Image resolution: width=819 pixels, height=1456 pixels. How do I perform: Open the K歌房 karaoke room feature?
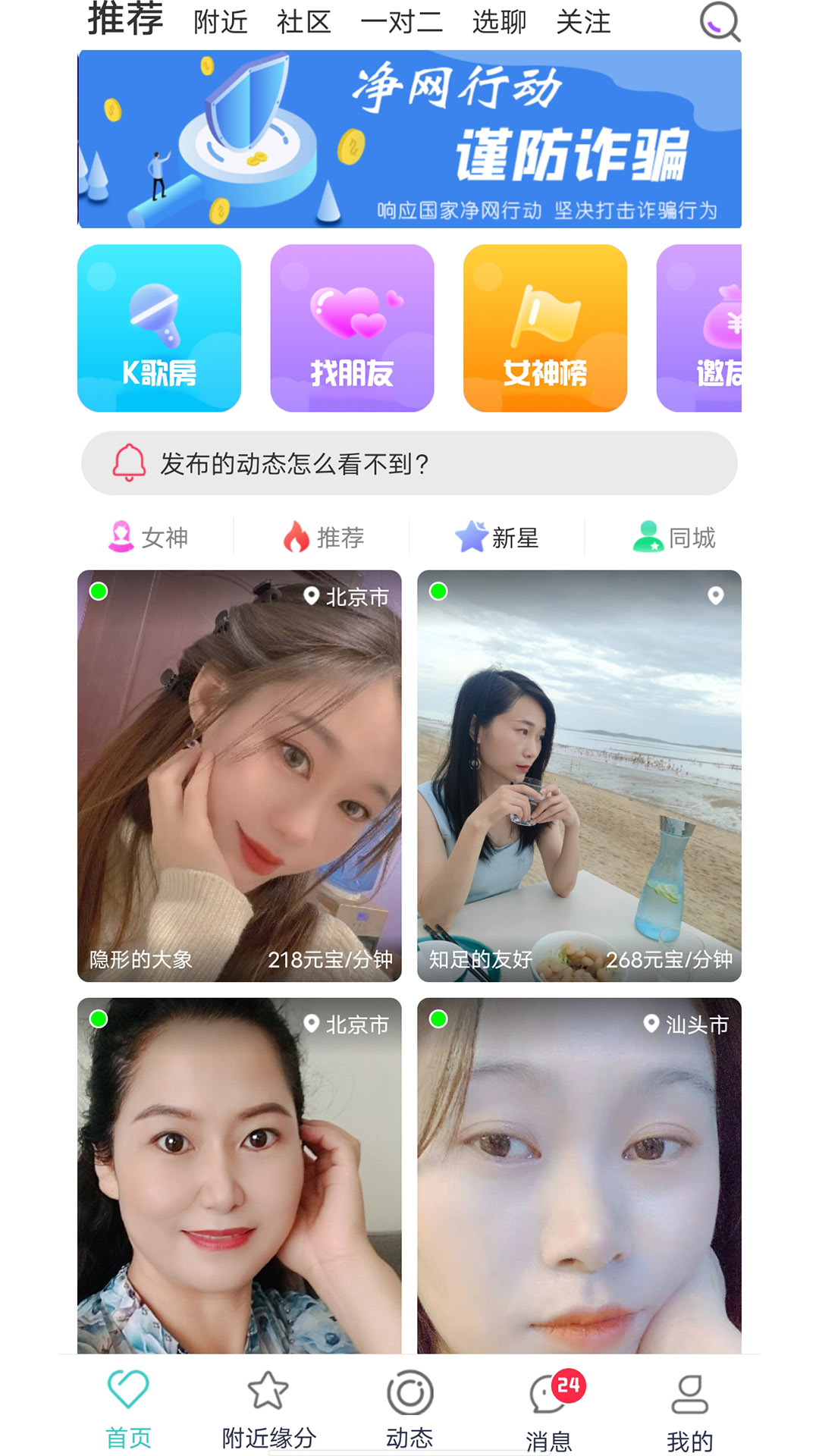click(159, 326)
